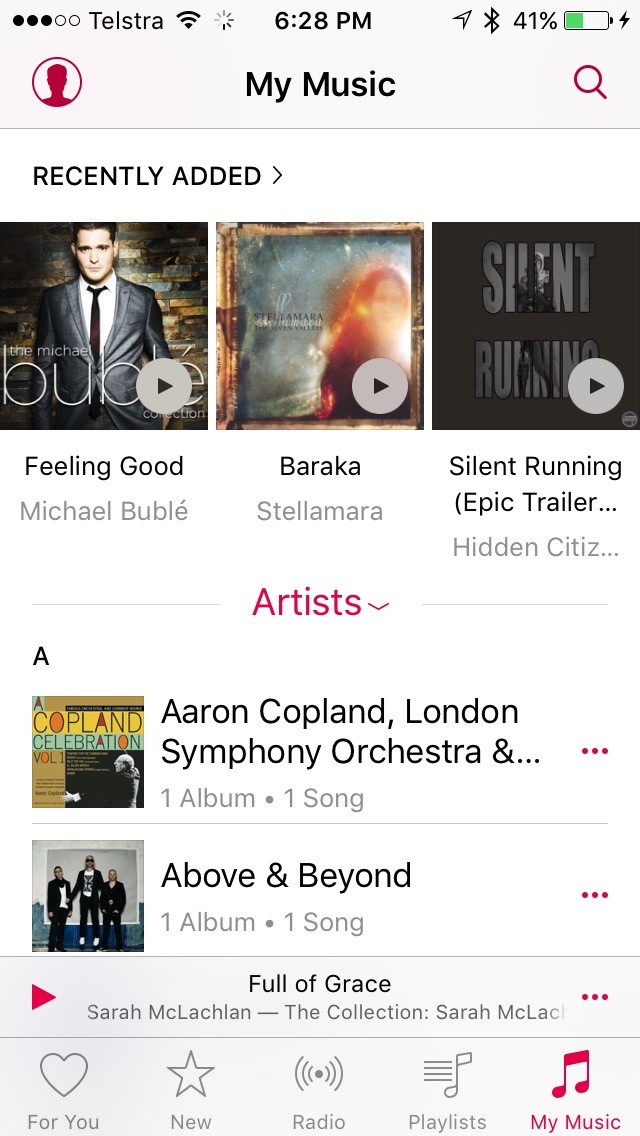The width and height of the screenshot is (640, 1136).
Task: Play Silent Running by Hidden Citizens
Action: pyautogui.click(x=596, y=386)
